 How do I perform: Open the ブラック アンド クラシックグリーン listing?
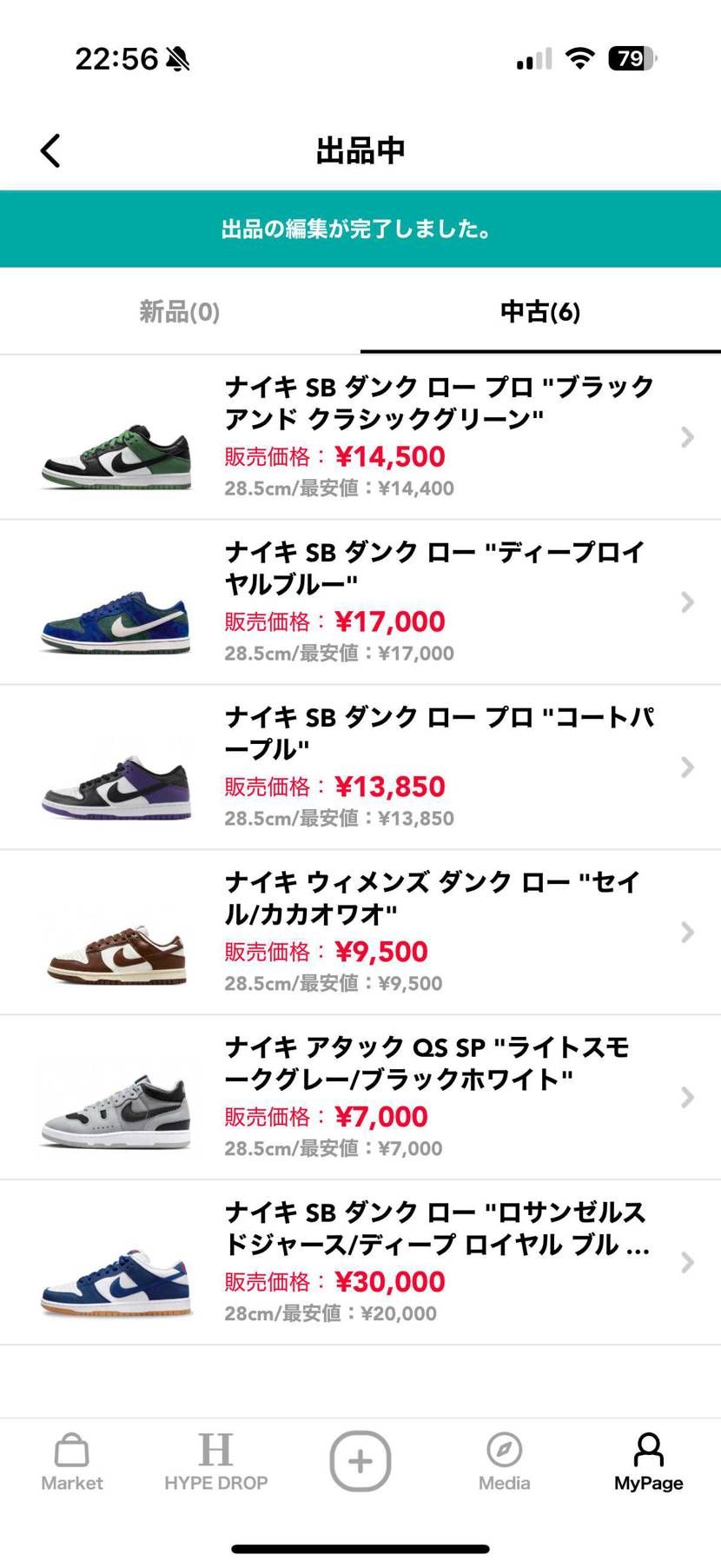coord(360,437)
